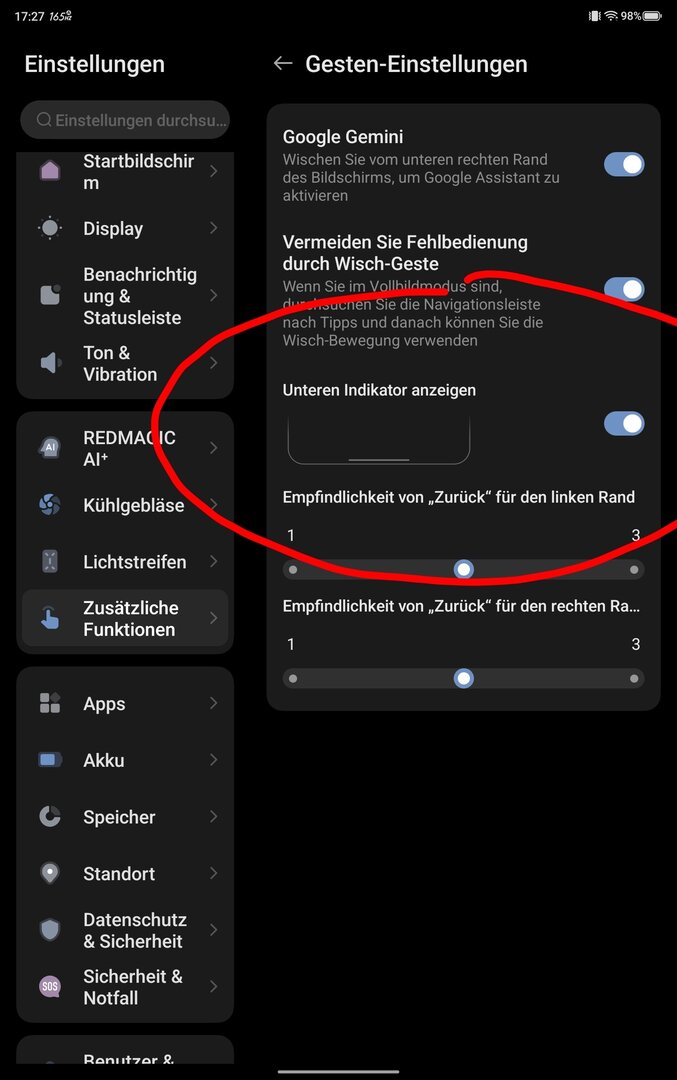
Task: Tap the Einstellungen search field
Action: click(125, 120)
